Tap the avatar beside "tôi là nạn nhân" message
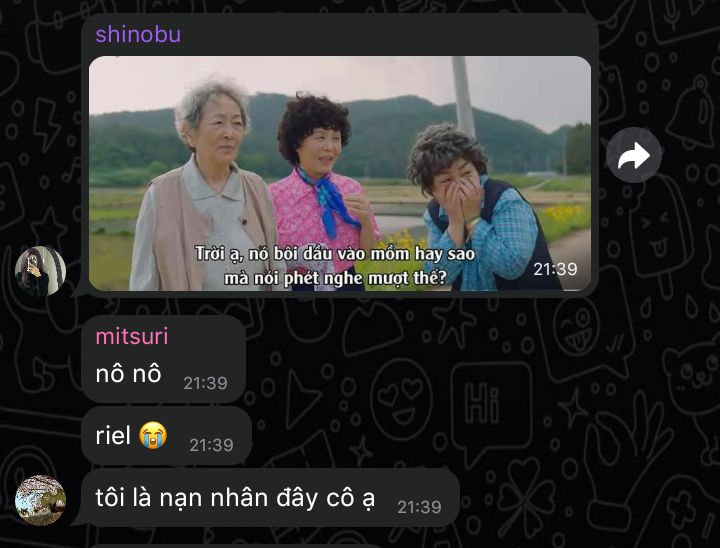Viewport: 720px width, 548px height. (40, 500)
